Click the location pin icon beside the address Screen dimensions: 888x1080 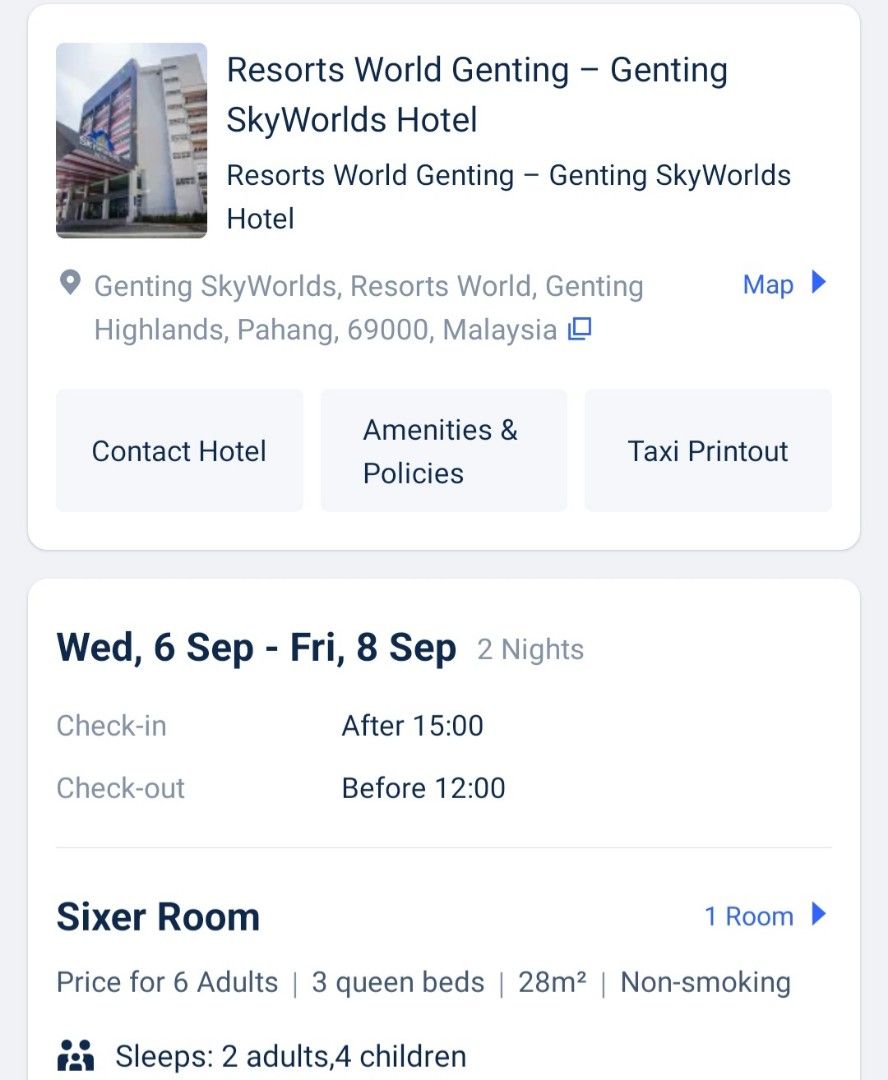tap(70, 283)
